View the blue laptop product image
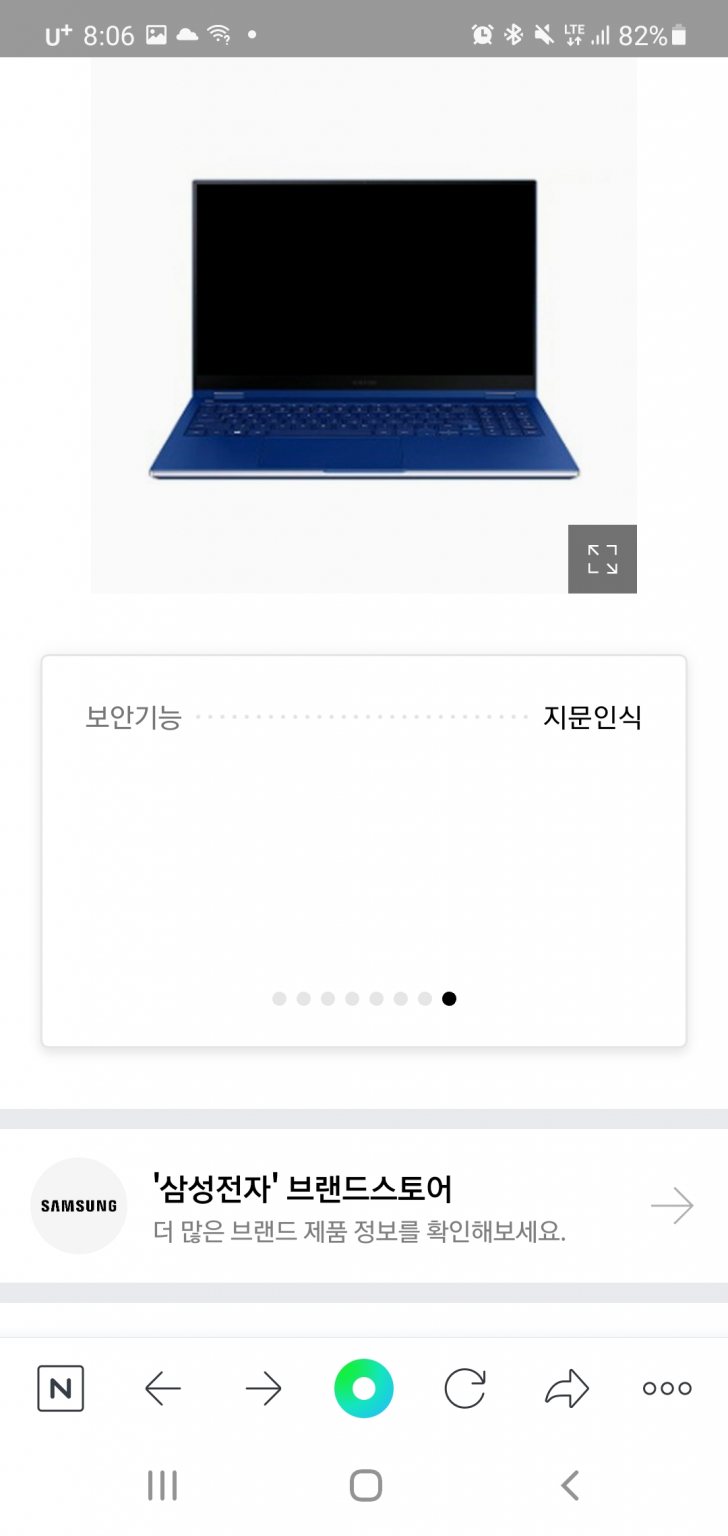Screen dimensions: 728x1536 [x=364, y=328]
